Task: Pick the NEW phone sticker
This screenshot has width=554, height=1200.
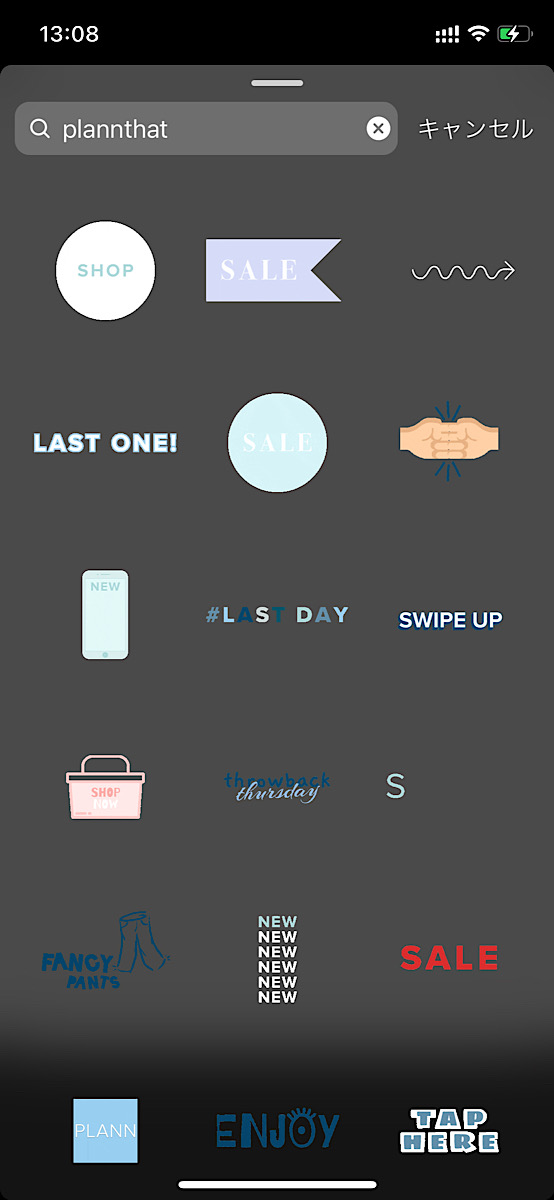Action: [105, 614]
